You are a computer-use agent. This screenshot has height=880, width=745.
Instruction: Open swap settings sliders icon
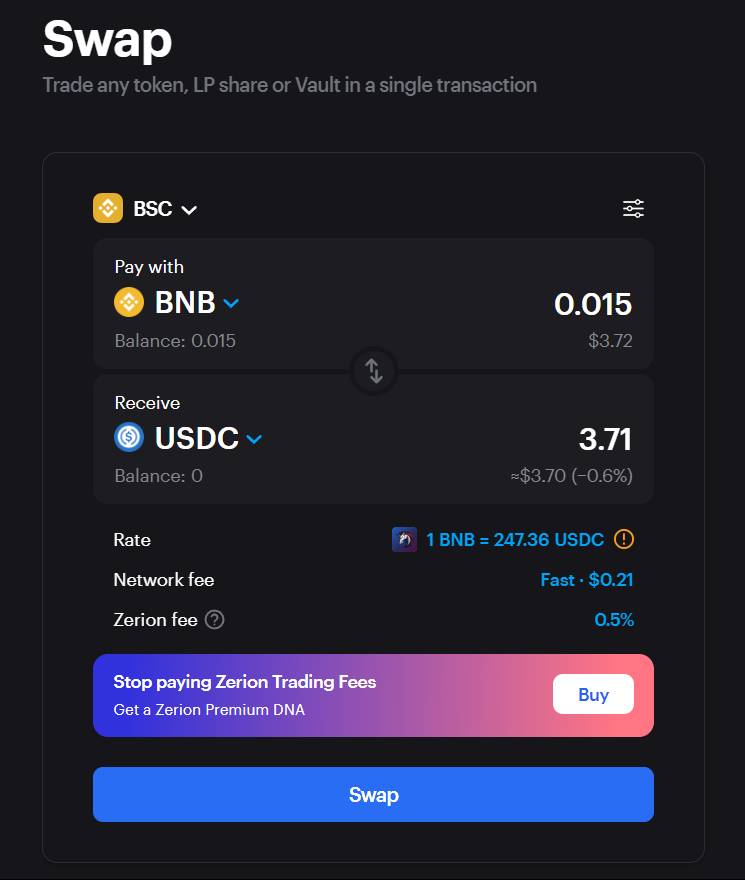[633, 209]
